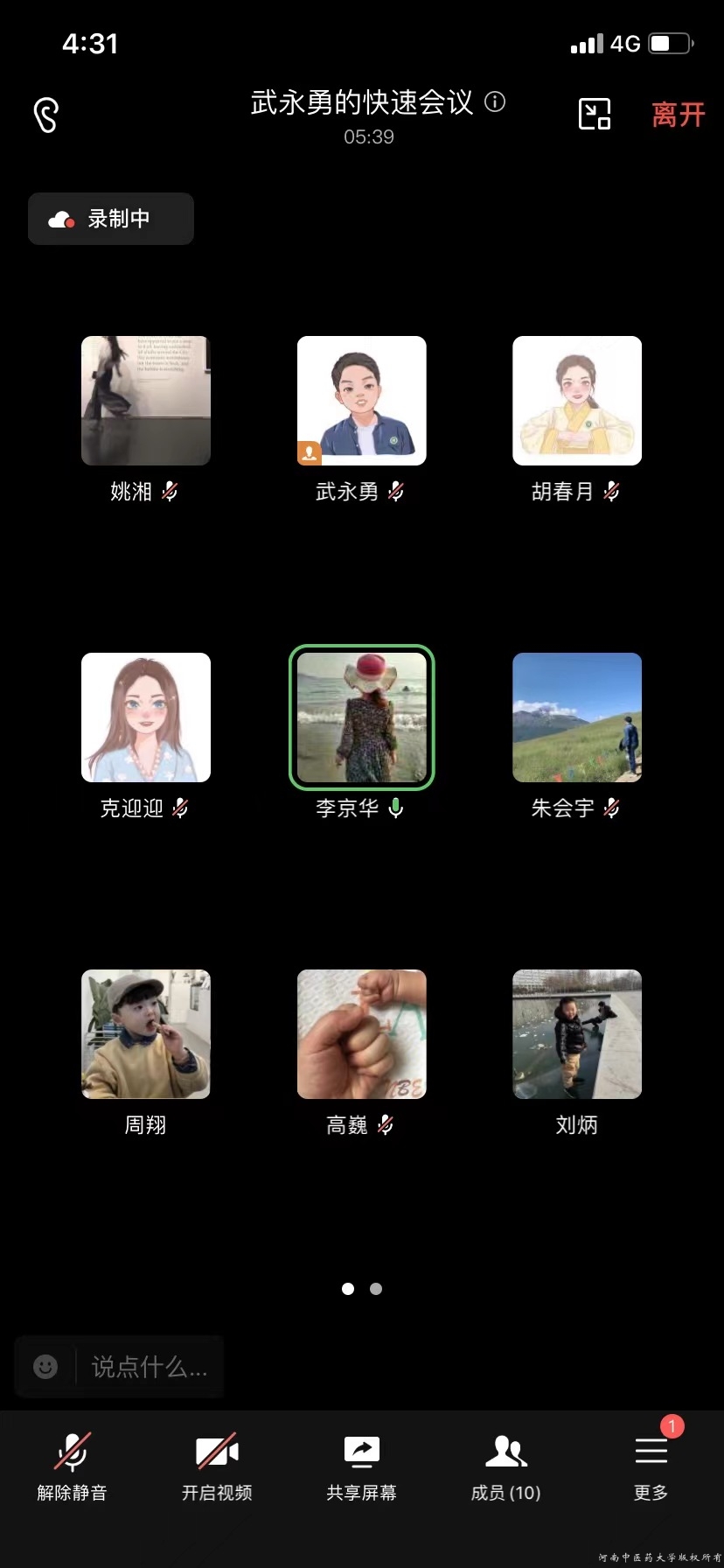Tap participant 周翔's avatar

click(146, 1034)
